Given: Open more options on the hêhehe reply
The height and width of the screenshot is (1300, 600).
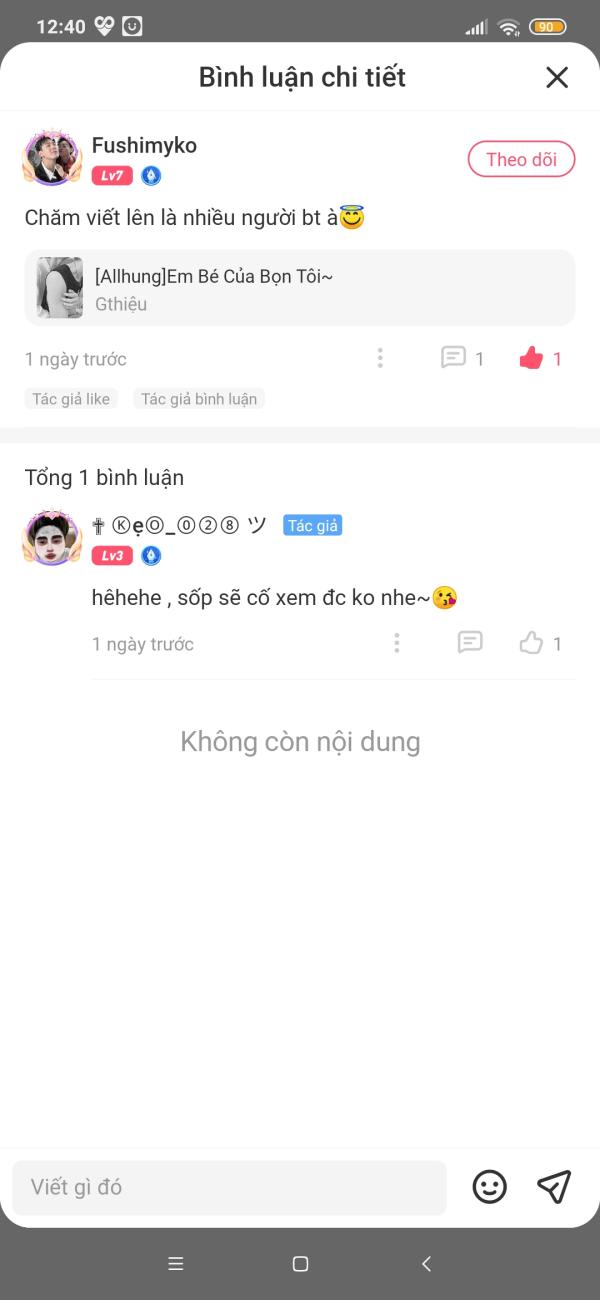Looking at the screenshot, I should [397, 643].
